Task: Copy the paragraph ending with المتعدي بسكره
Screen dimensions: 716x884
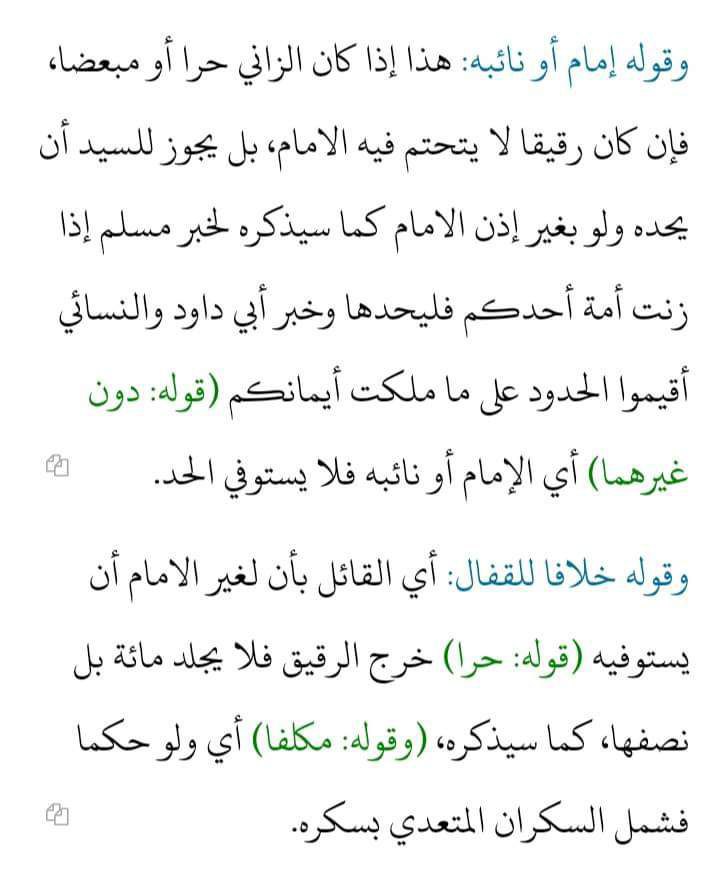Action: point(57,815)
